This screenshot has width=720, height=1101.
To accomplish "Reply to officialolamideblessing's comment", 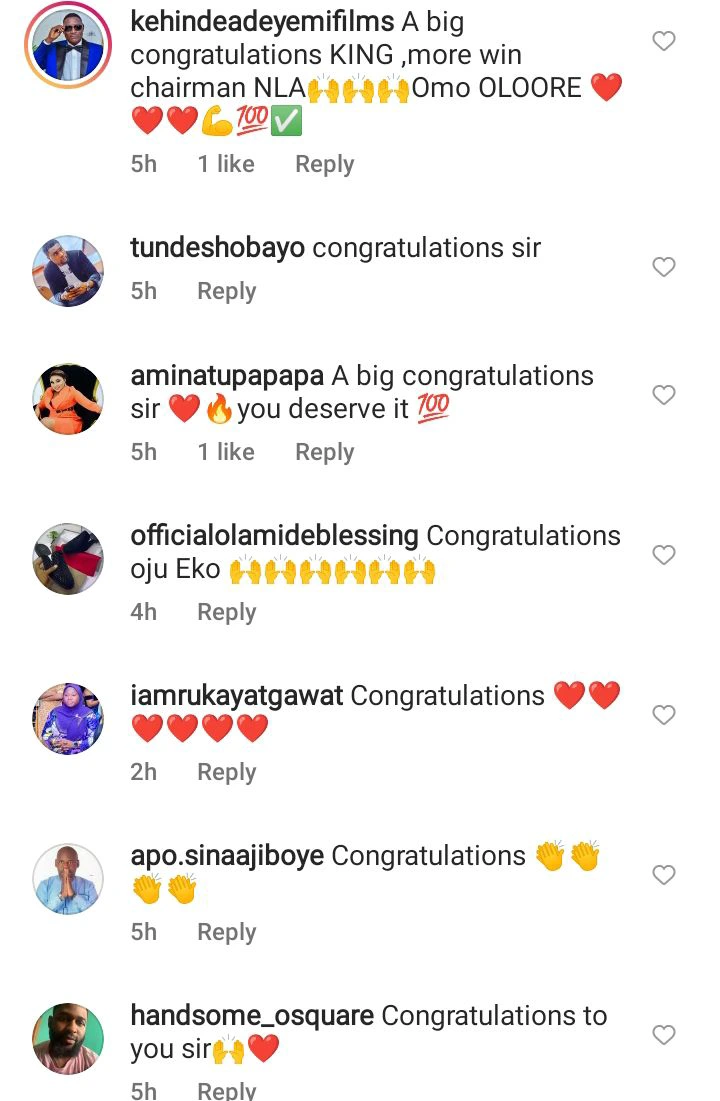I will [226, 612].
